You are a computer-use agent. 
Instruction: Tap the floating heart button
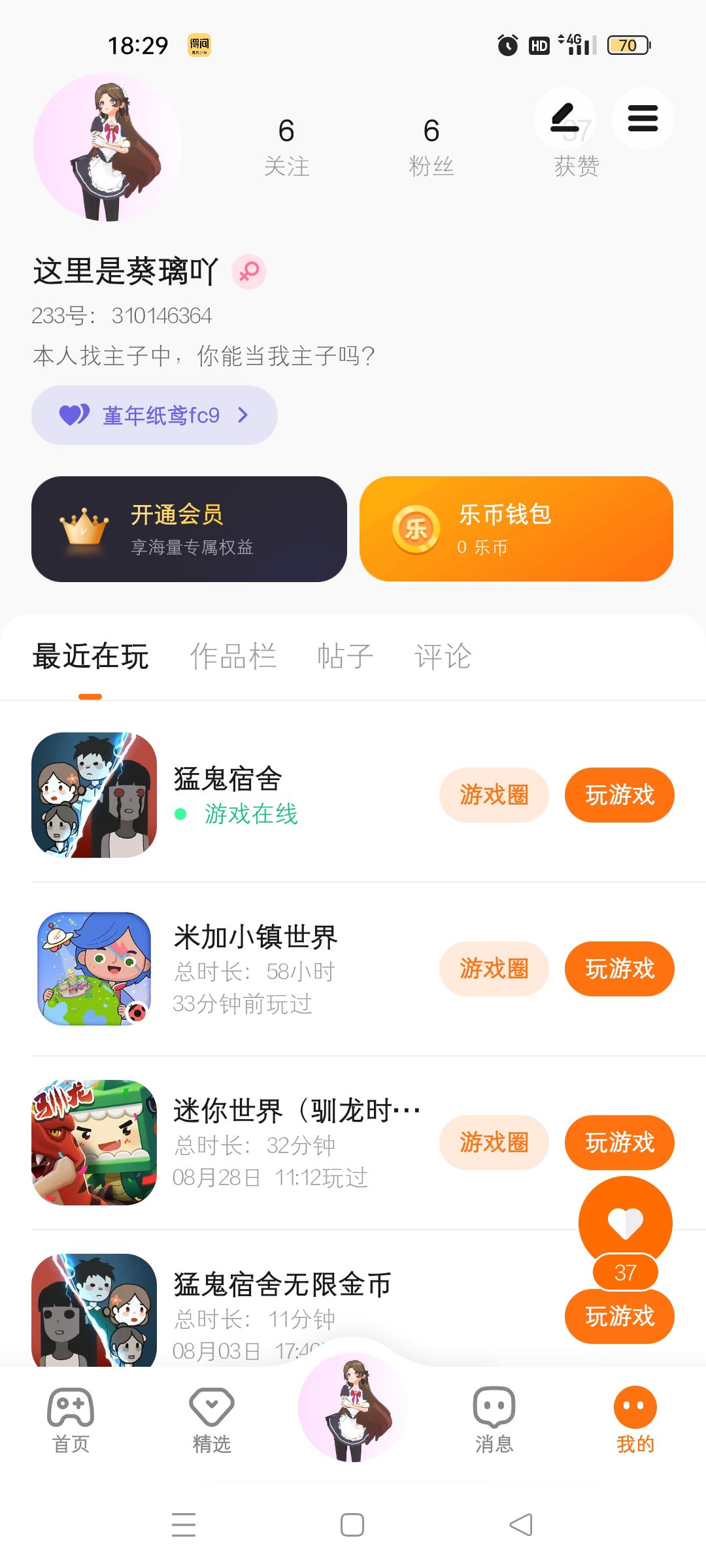(x=625, y=1223)
